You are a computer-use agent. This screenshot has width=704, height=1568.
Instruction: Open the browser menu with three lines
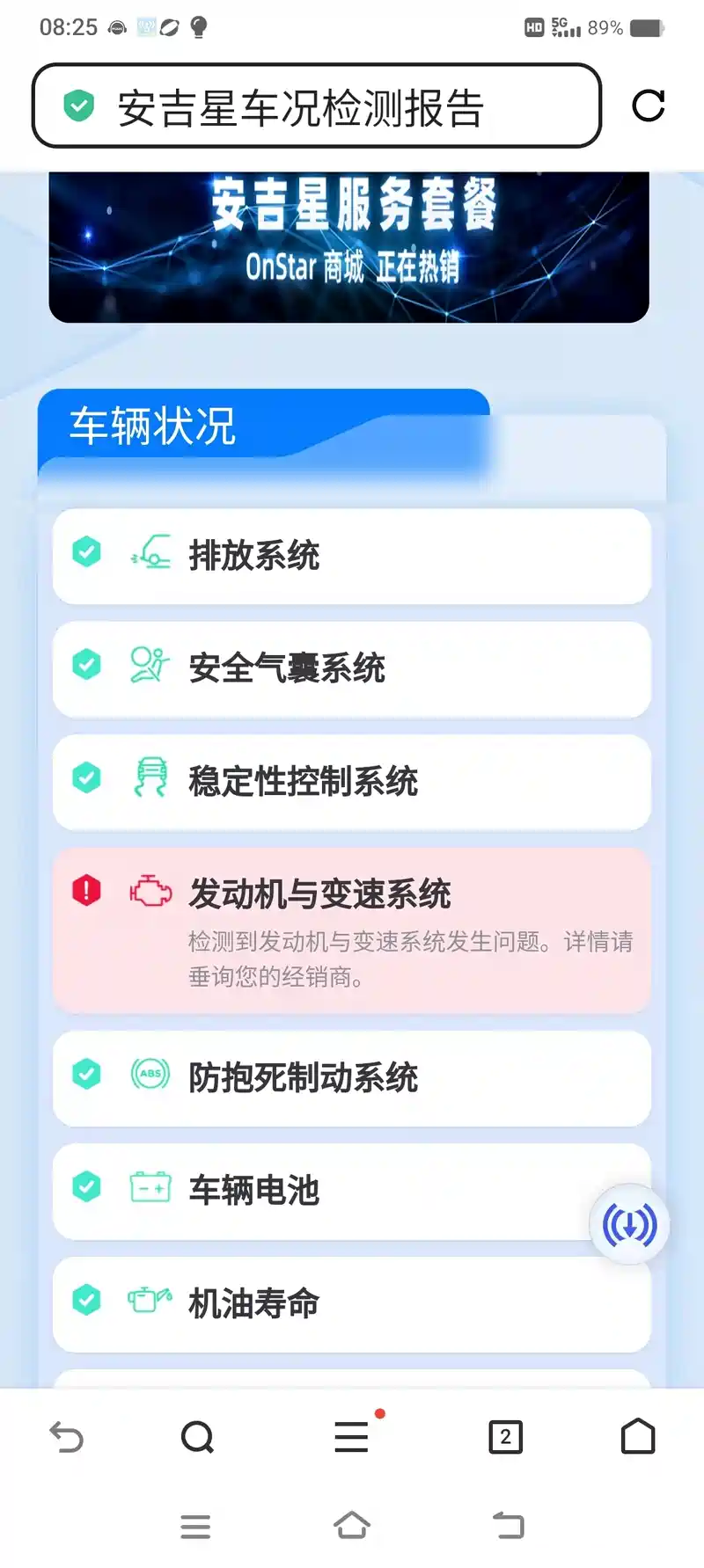click(352, 1437)
